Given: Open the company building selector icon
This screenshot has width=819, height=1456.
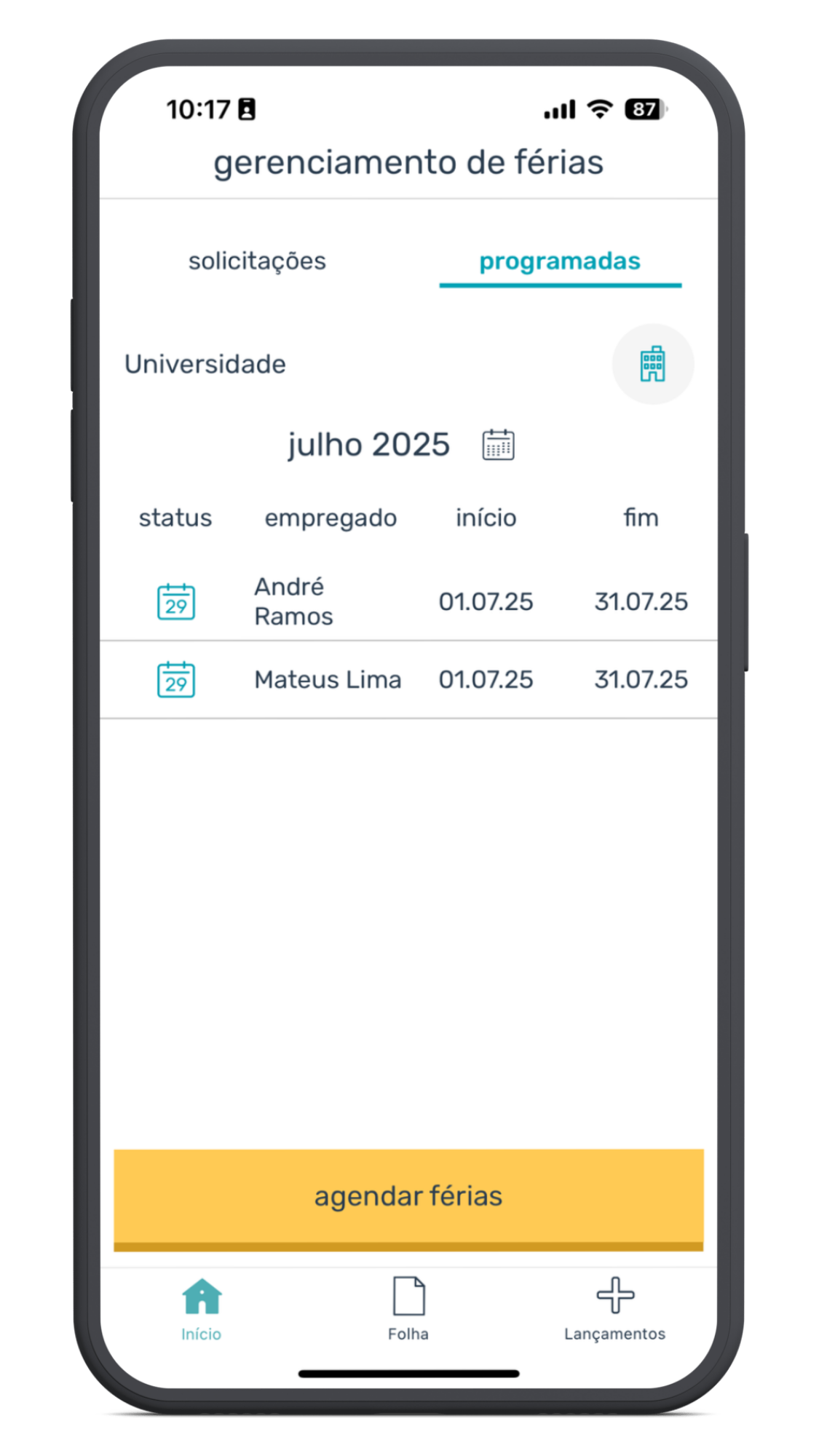Looking at the screenshot, I should [652, 364].
